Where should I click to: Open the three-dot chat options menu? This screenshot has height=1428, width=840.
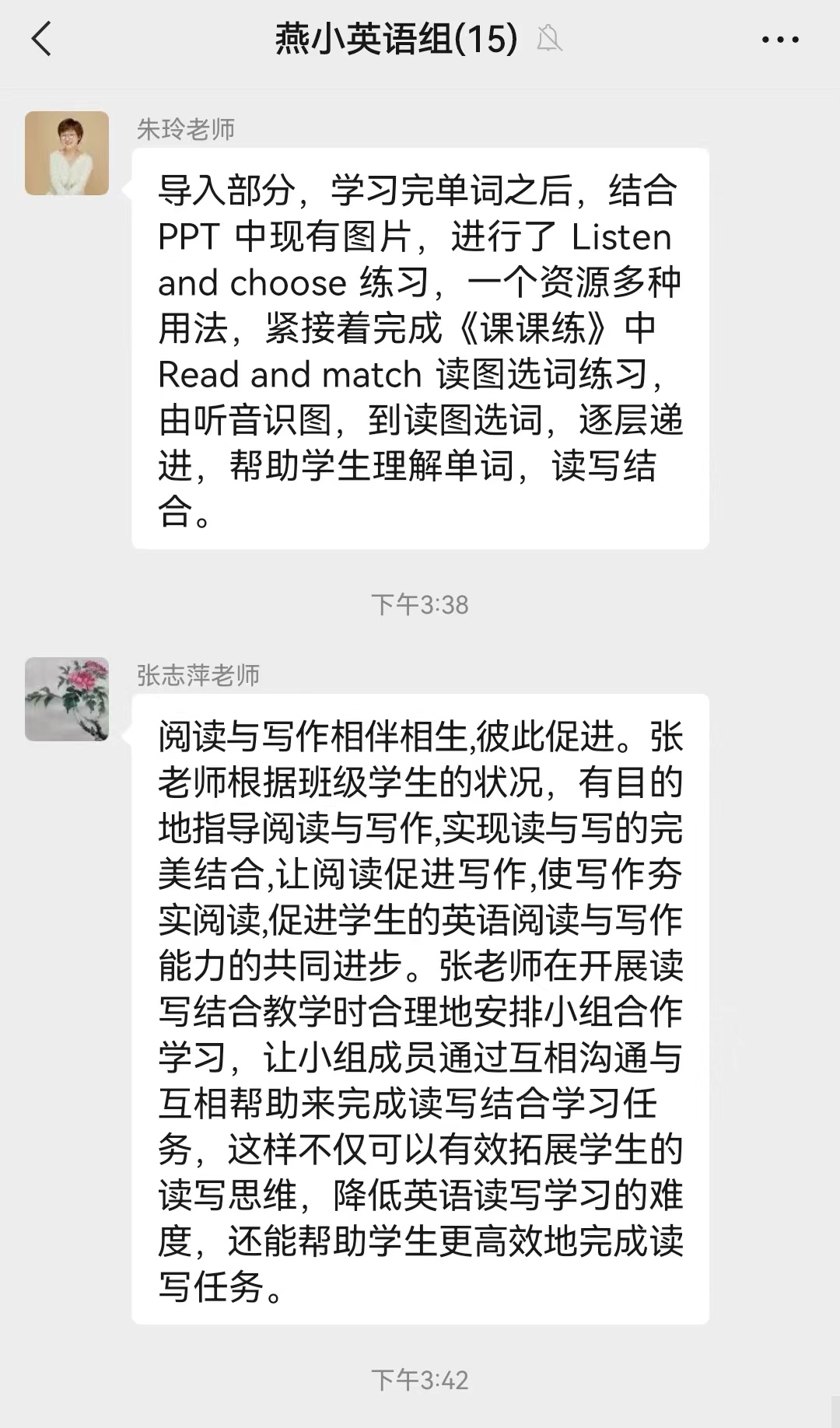(779, 39)
